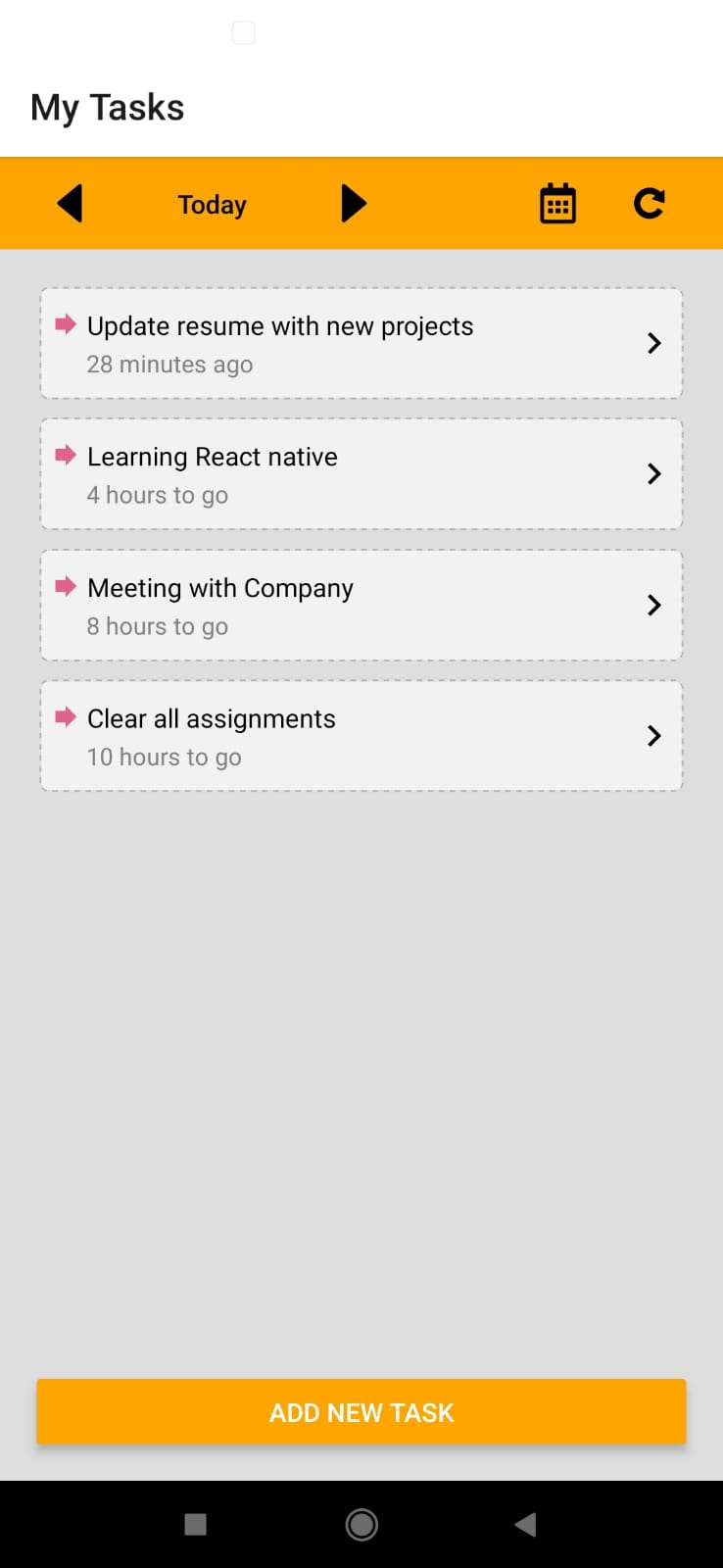This screenshot has width=723, height=1568.
Task: Open the Clear all assignments task
Action: pyautogui.click(x=361, y=736)
